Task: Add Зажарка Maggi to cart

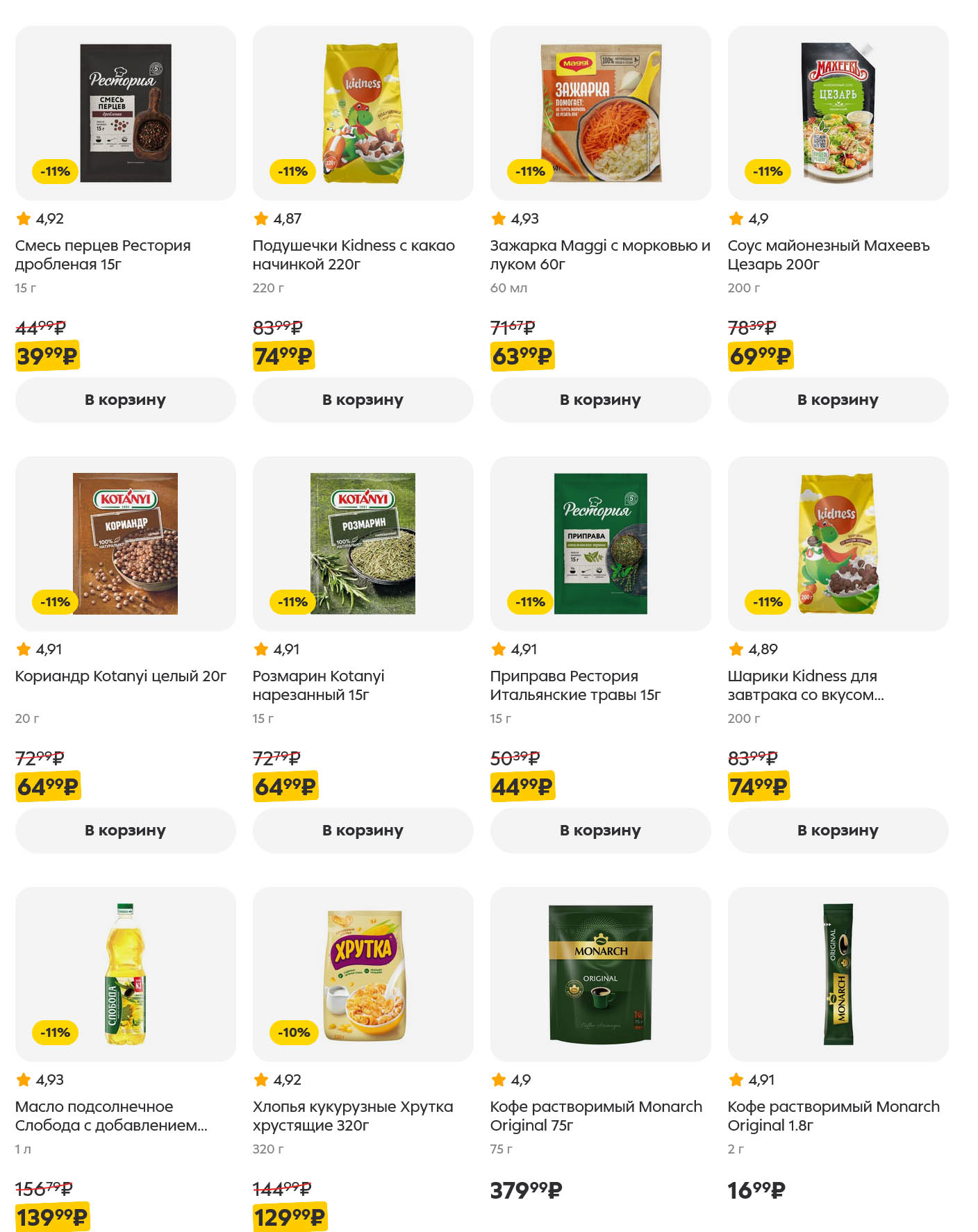Action: (x=600, y=400)
